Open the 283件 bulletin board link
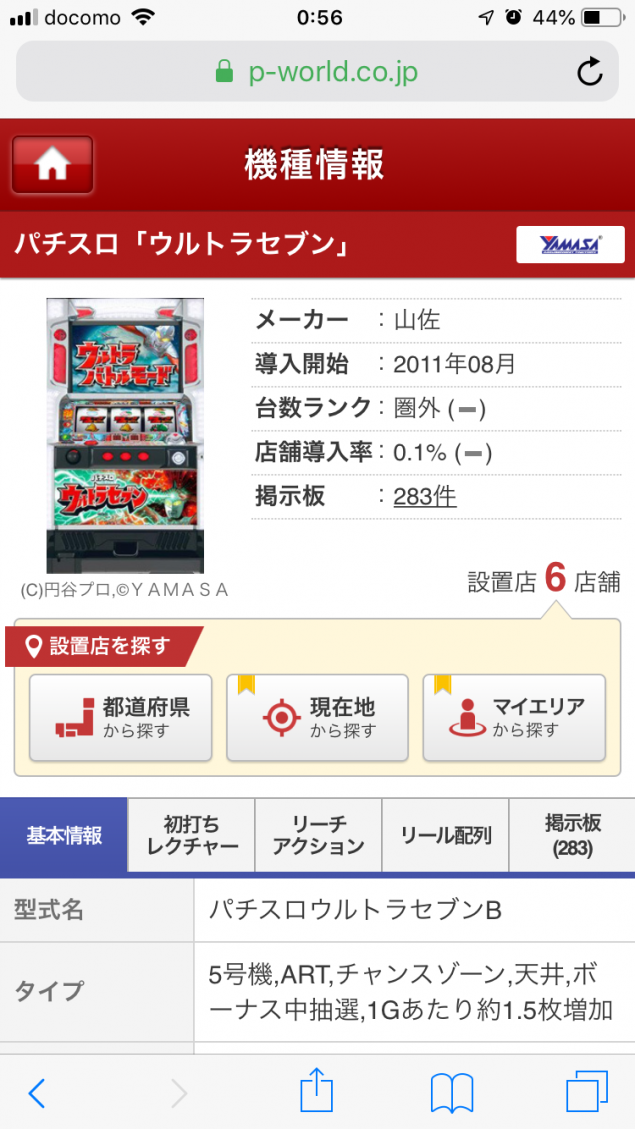The width and height of the screenshot is (635, 1129). (425, 496)
